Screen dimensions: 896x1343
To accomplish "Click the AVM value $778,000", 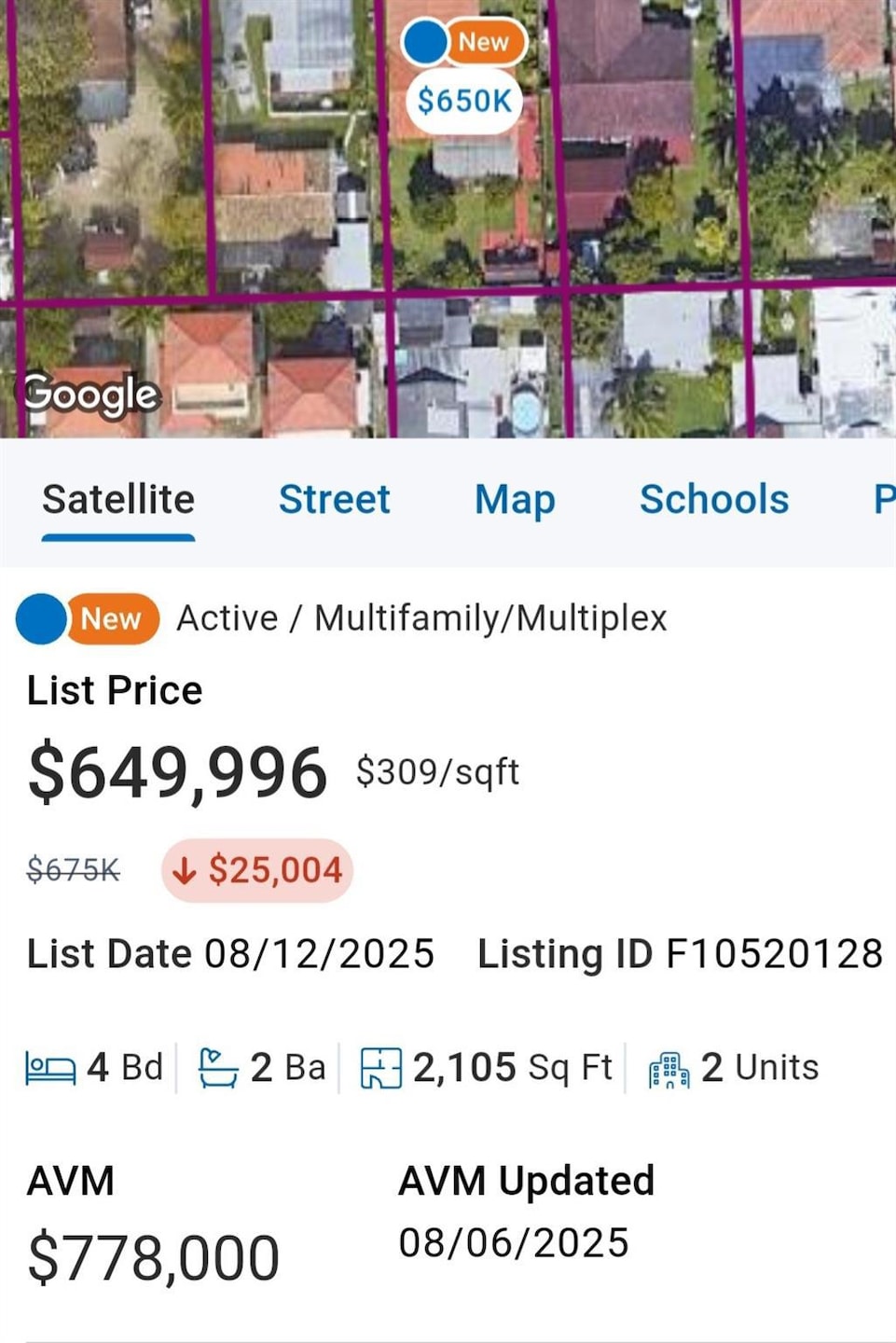I will coord(152,1257).
